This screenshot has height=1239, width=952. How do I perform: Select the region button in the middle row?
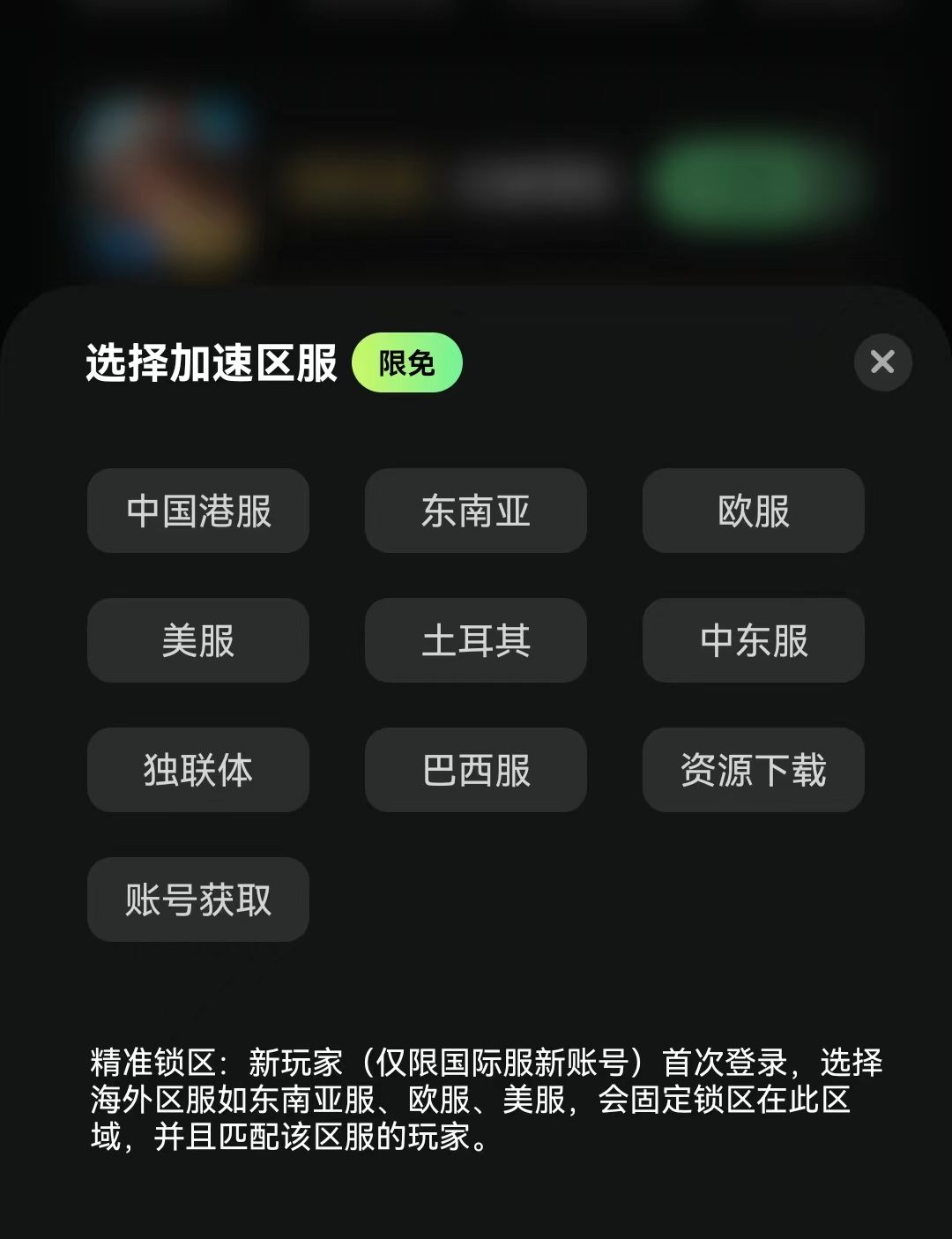click(475, 641)
